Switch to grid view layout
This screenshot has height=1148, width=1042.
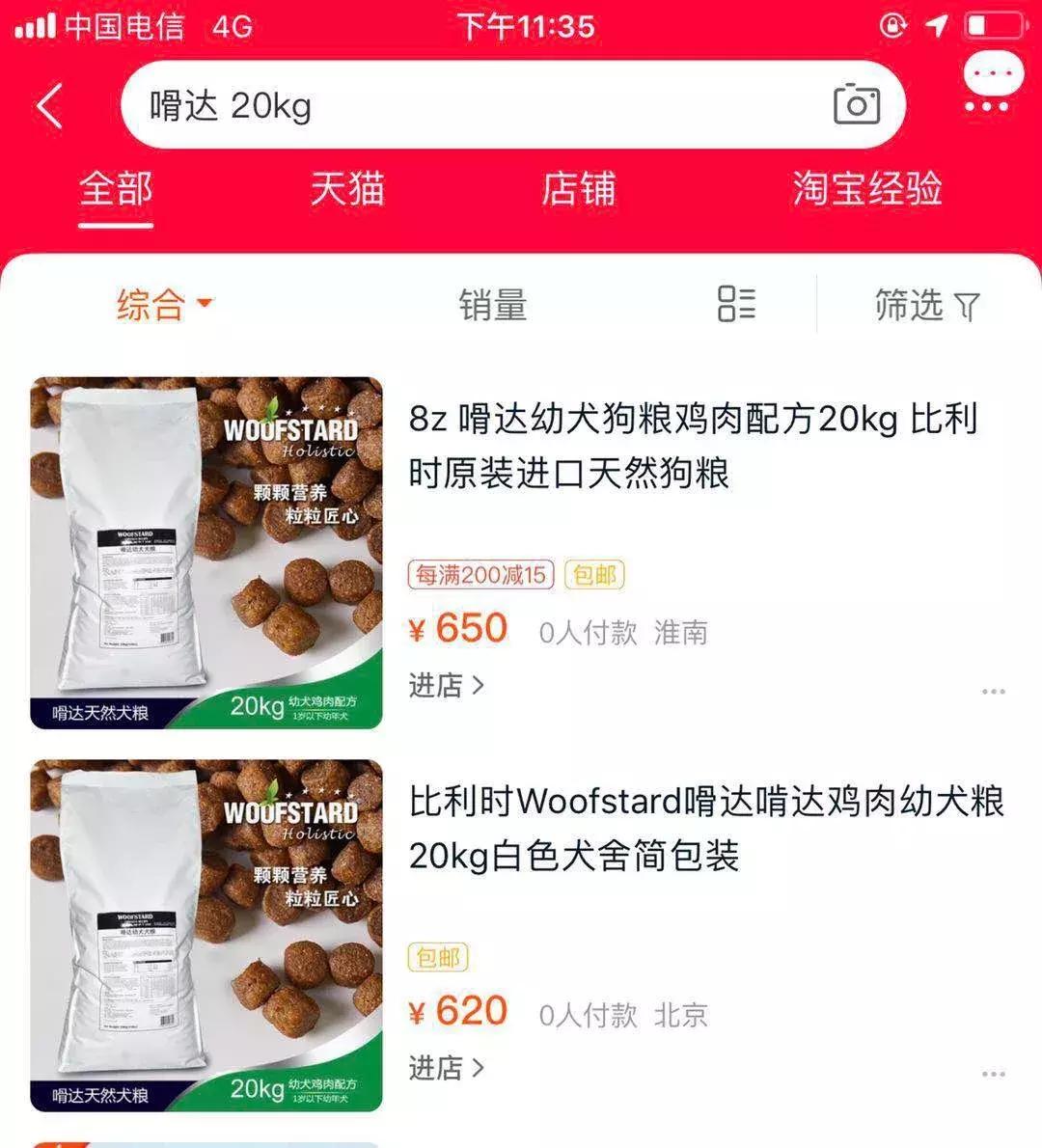(736, 305)
